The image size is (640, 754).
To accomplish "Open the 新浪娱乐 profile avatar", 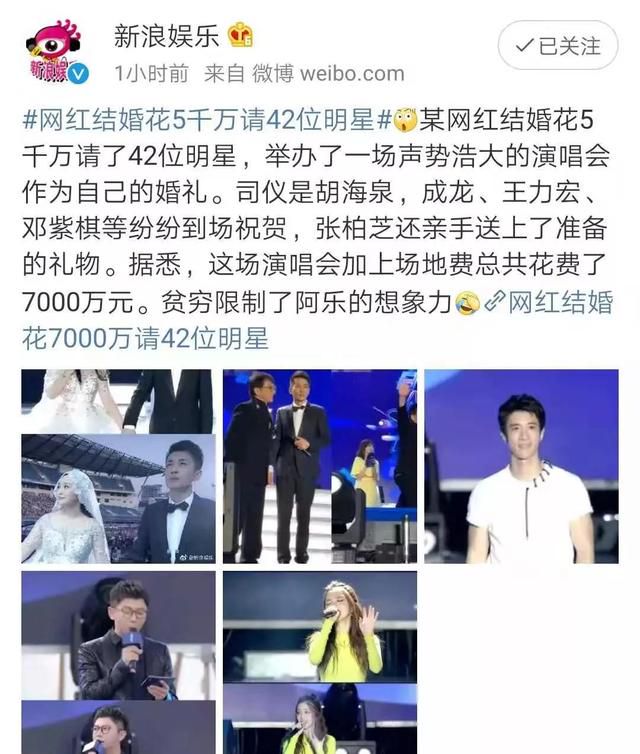I will (54, 50).
